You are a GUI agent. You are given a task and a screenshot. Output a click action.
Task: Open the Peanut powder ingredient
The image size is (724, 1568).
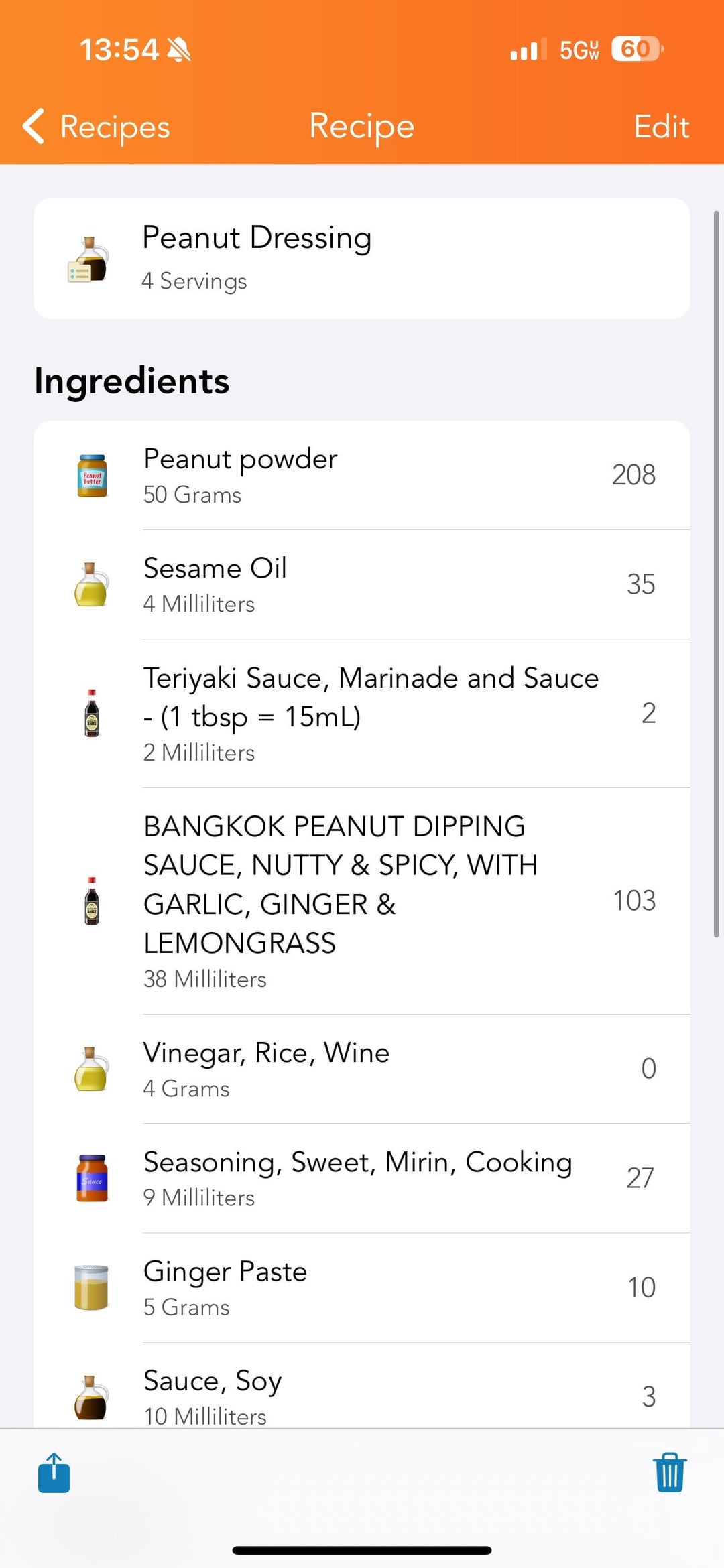click(x=362, y=476)
